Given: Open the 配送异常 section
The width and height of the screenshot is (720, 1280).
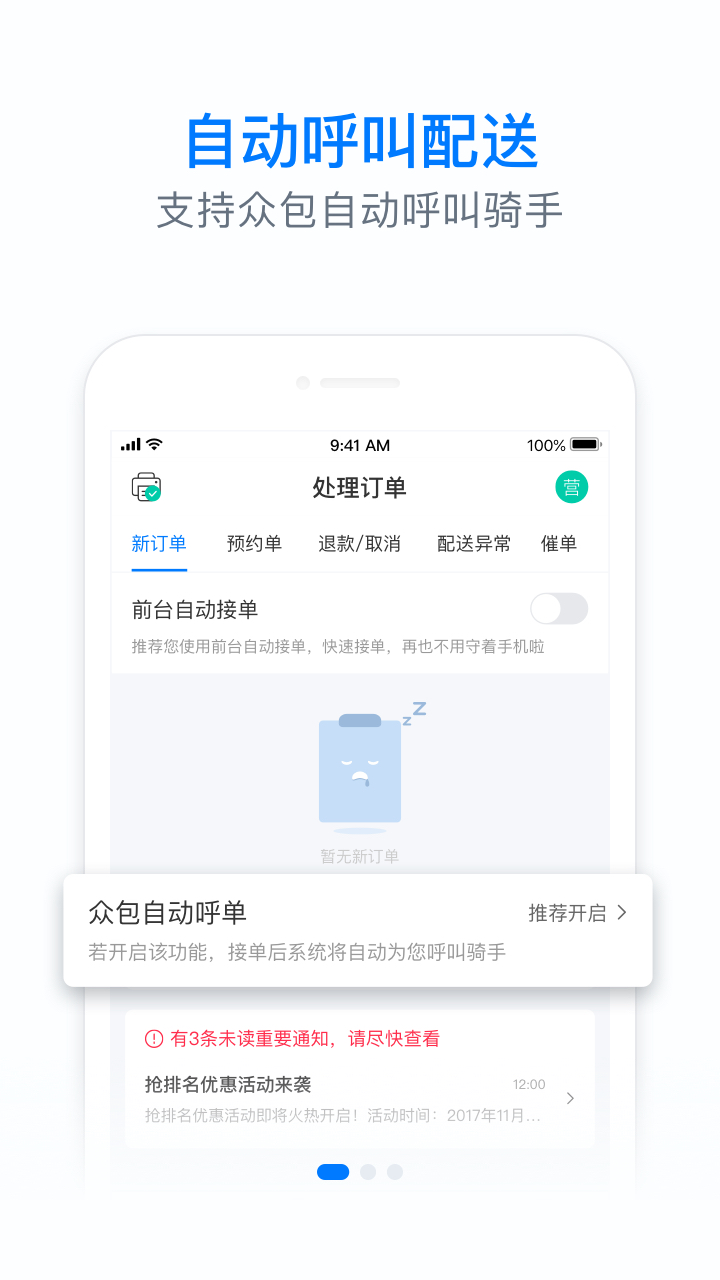Looking at the screenshot, I should [x=473, y=543].
